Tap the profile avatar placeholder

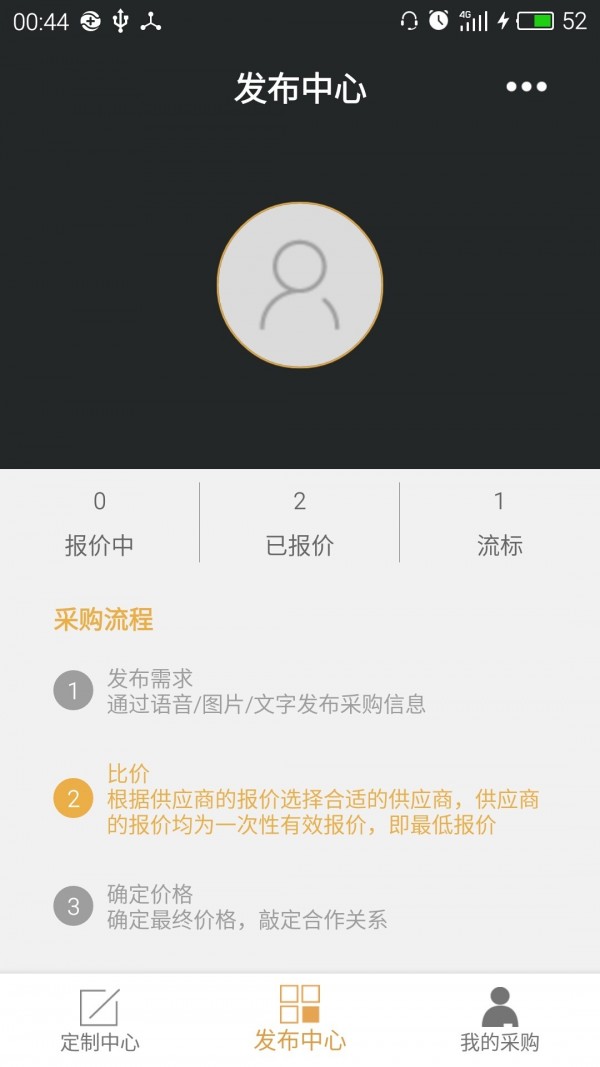click(x=300, y=285)
